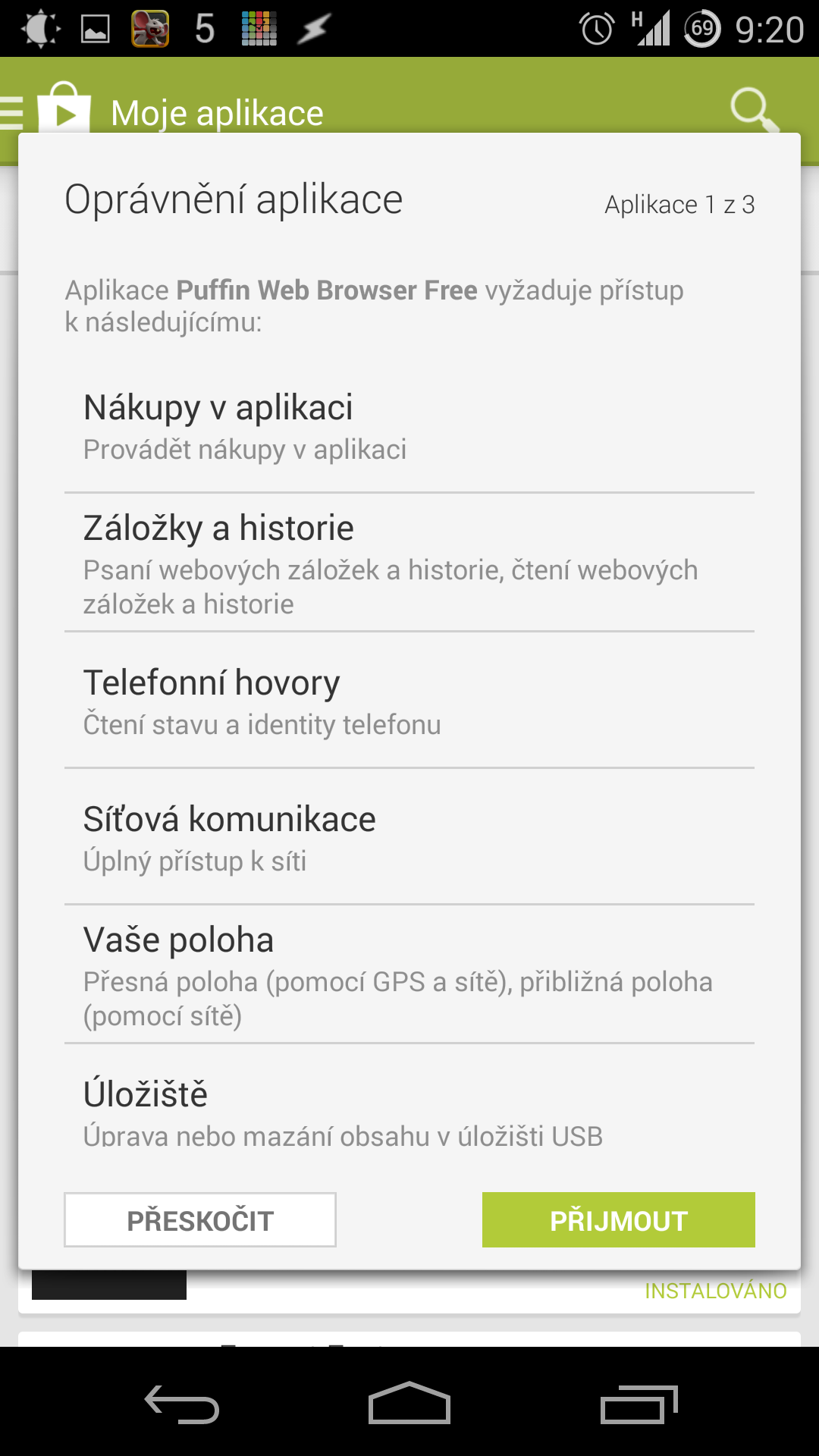View the Telefonní hovory permission details
Screen dimensions: 819x1456
pyautogui.click(x=409, y=700)
